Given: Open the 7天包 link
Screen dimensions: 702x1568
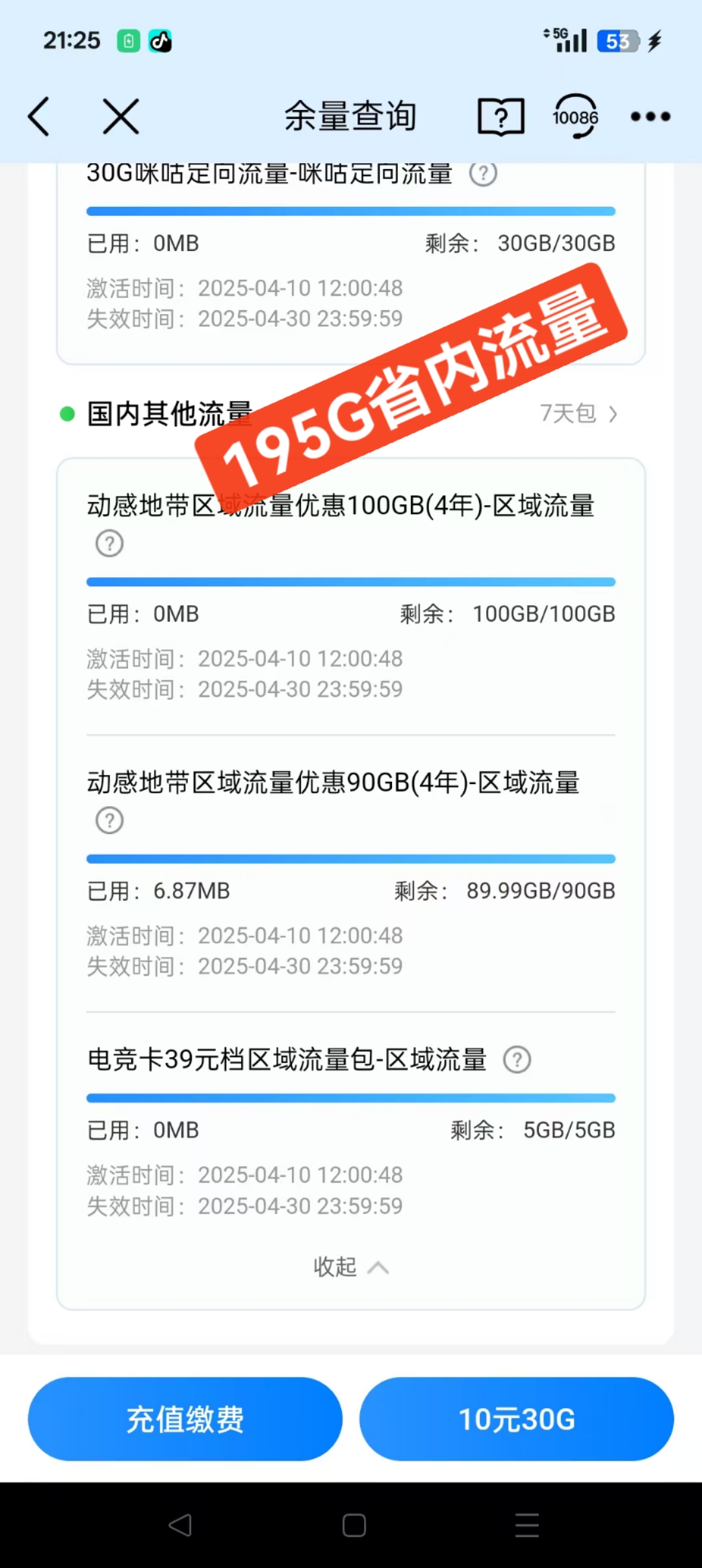Looking at the screenshot, I should 578,413.
